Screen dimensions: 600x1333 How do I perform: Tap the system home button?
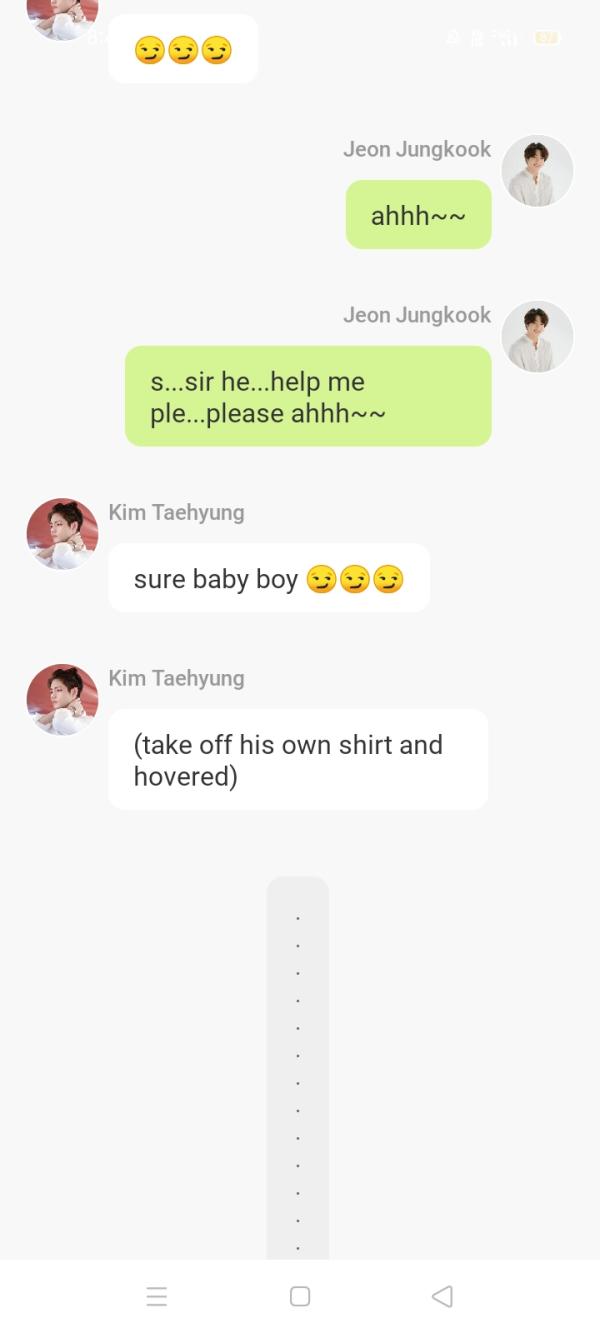coord(300,1296)
